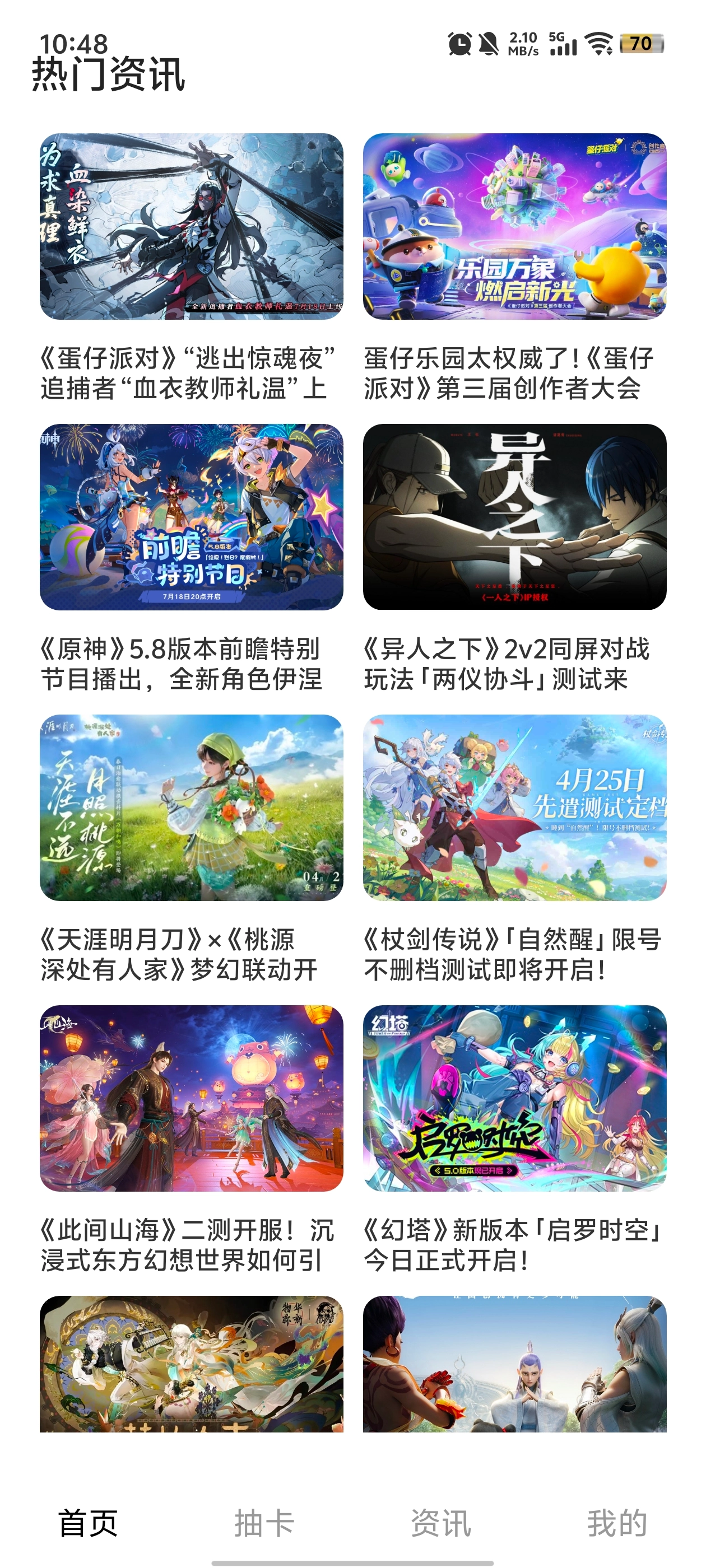Tap the alarm clock status bar icon
The image size is (706, 1568).
click(x=461, y=43)
